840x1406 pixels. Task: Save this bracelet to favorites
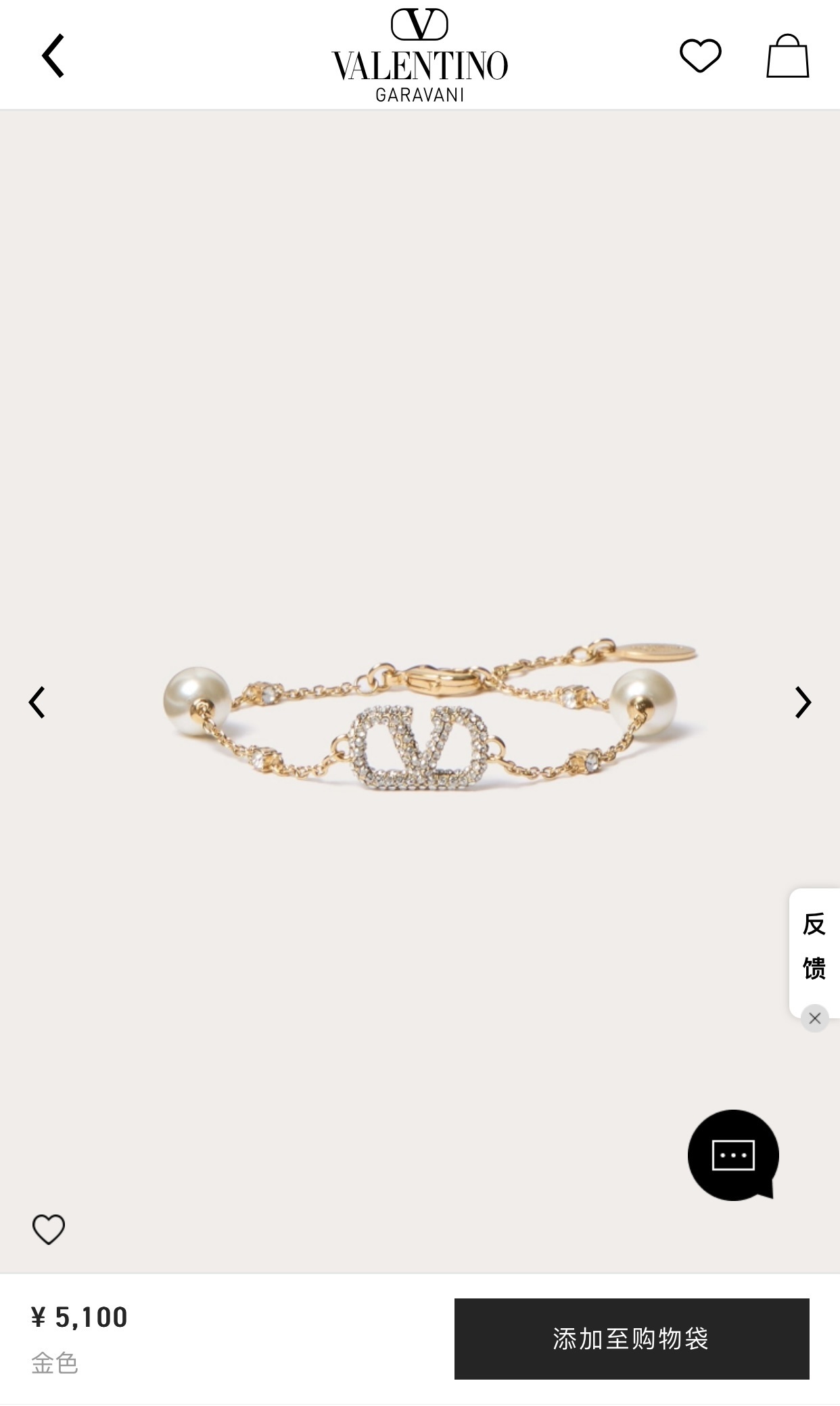point(49,1229)
